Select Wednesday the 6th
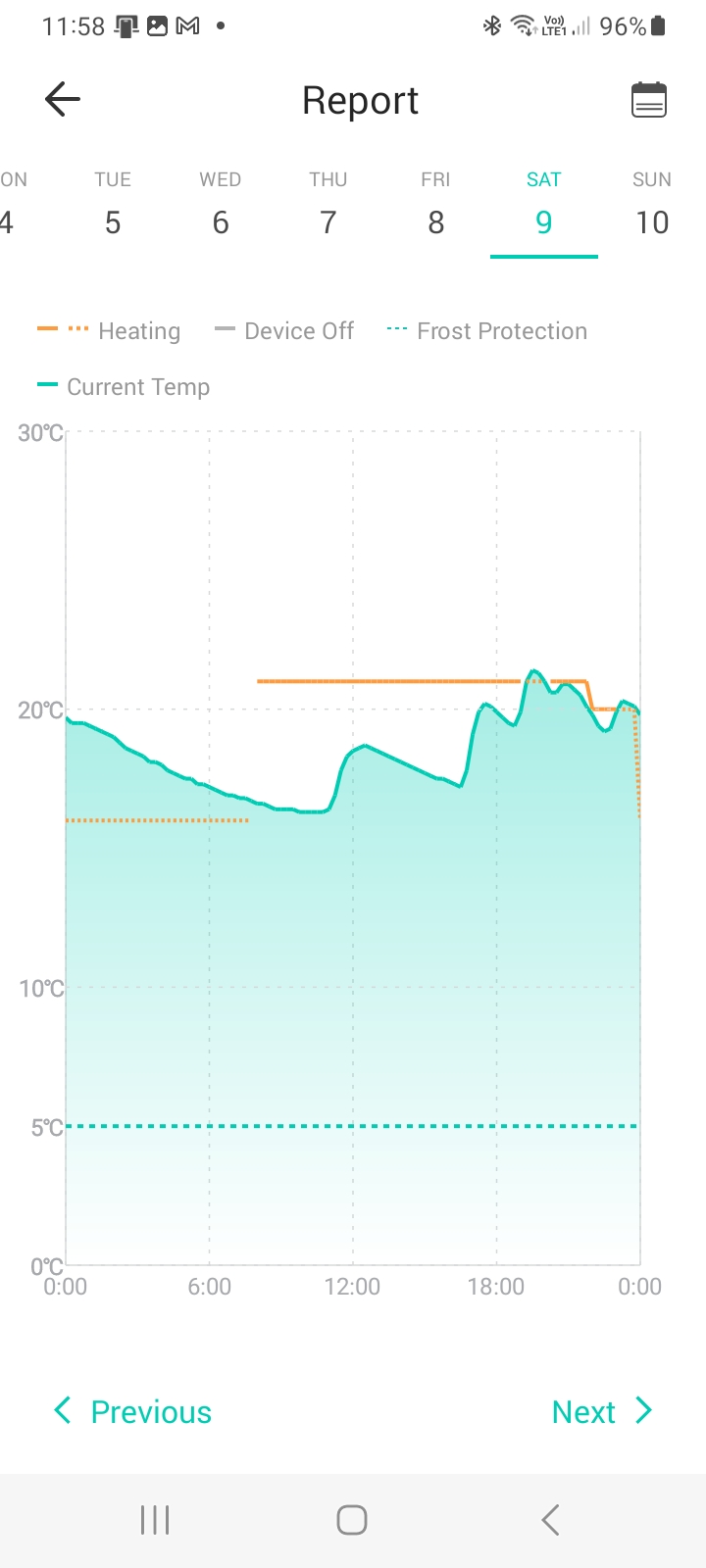Viewport: 706px width, 1568px height. pos(221,208)
